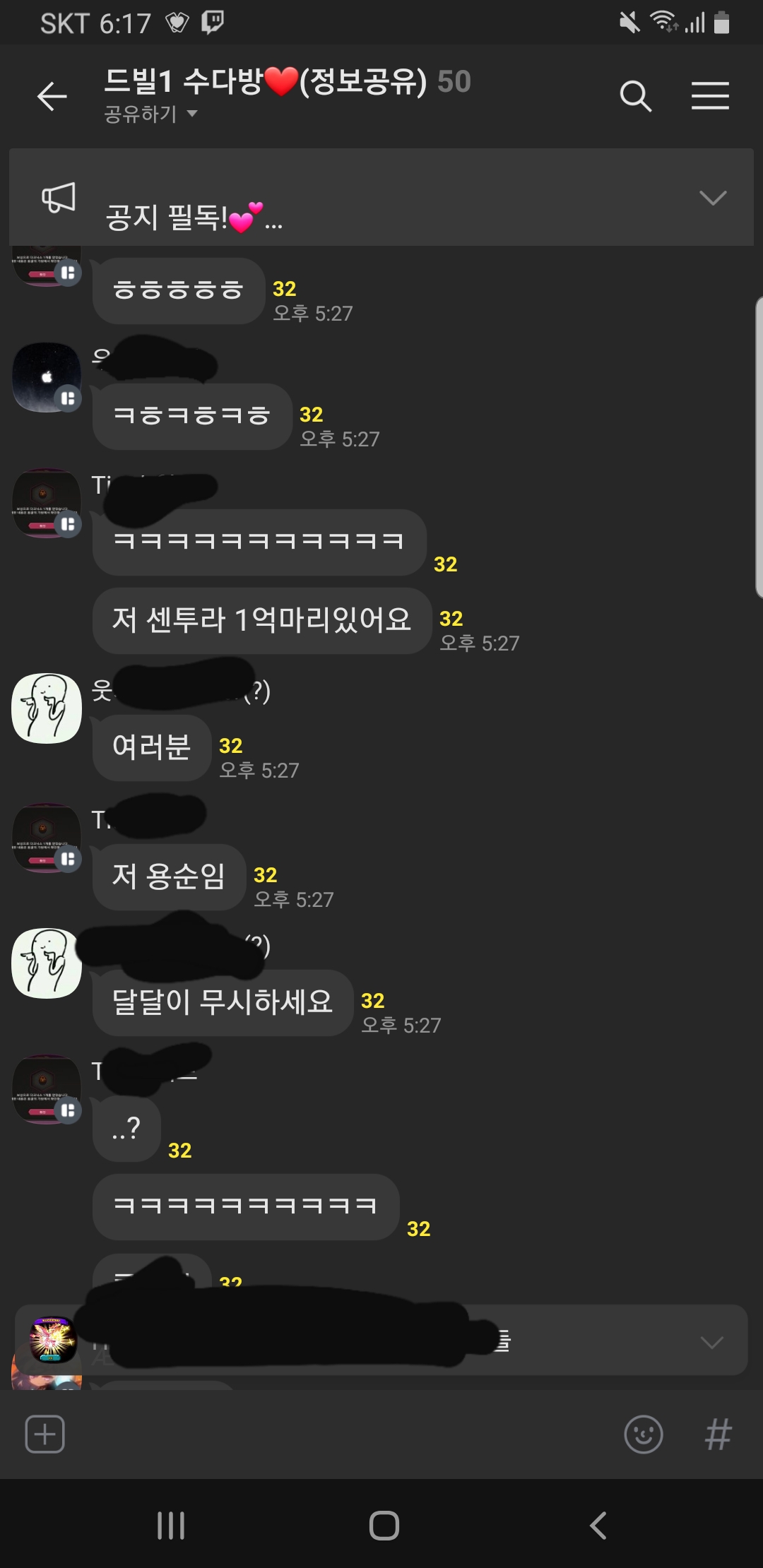763x1568 pixels.
Task: Expand the 공지 필독 notice banner
Action: coord(712,198)
